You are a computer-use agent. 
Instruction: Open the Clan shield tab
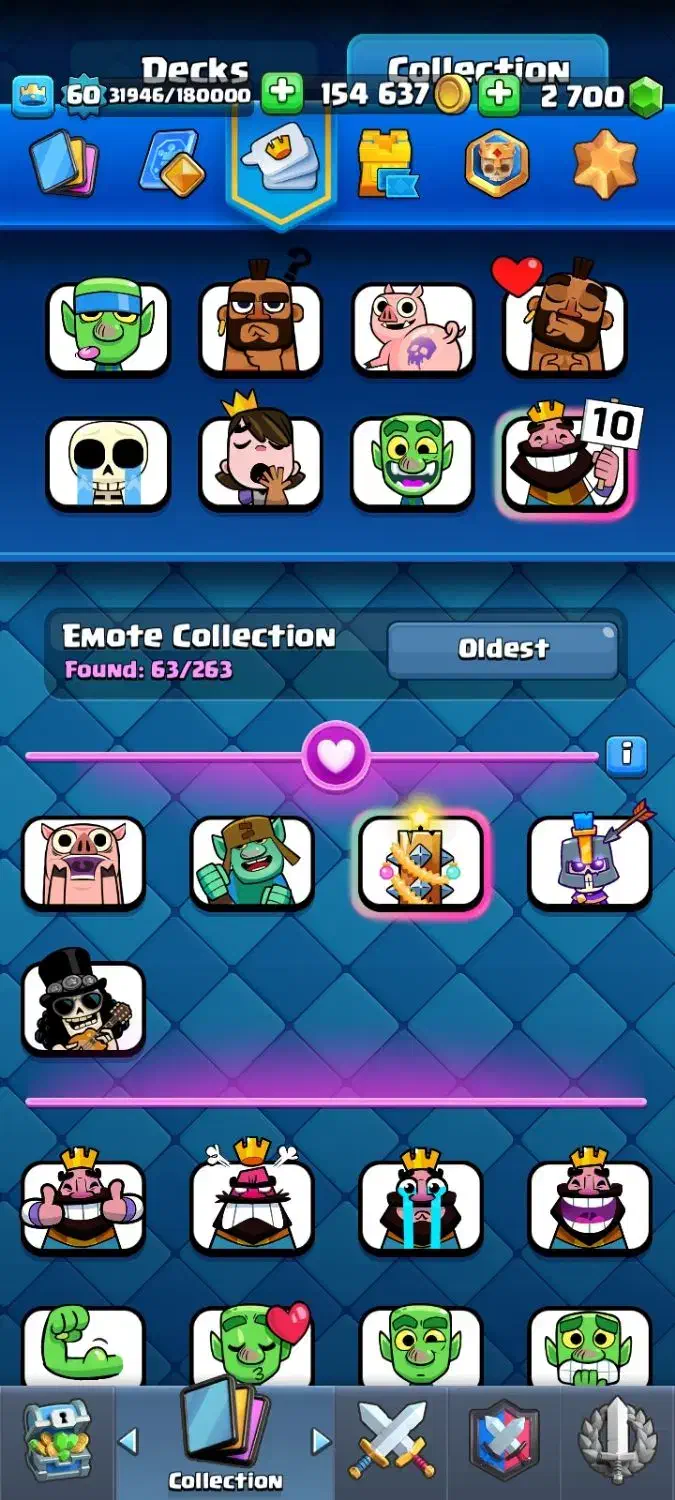coord(505,1441)
